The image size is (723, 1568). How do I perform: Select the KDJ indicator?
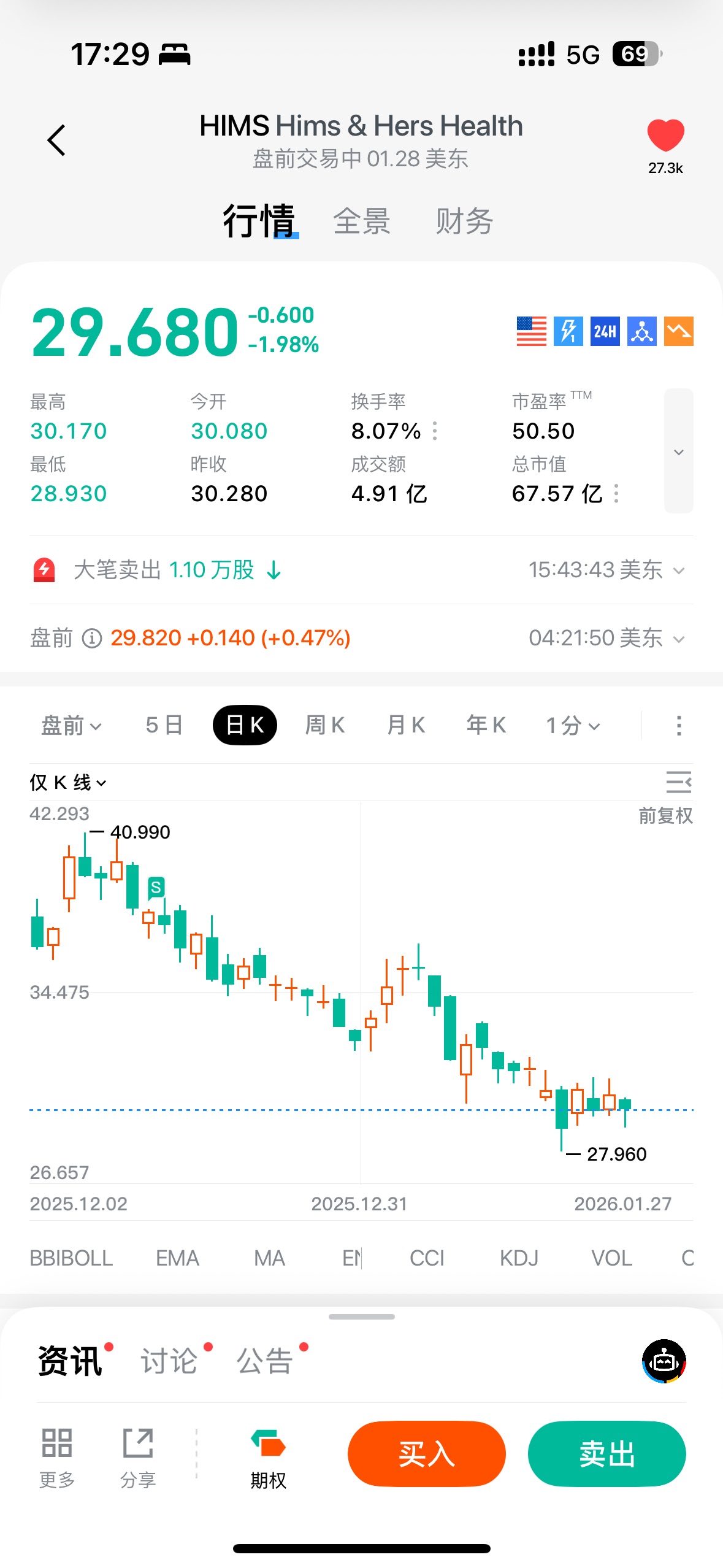pos(519,1258)
